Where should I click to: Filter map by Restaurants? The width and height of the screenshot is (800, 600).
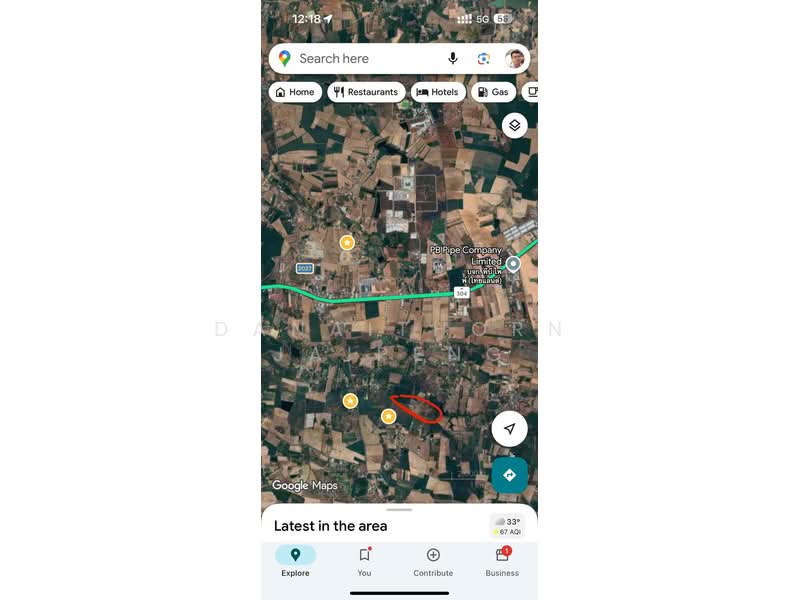(366, 92)
